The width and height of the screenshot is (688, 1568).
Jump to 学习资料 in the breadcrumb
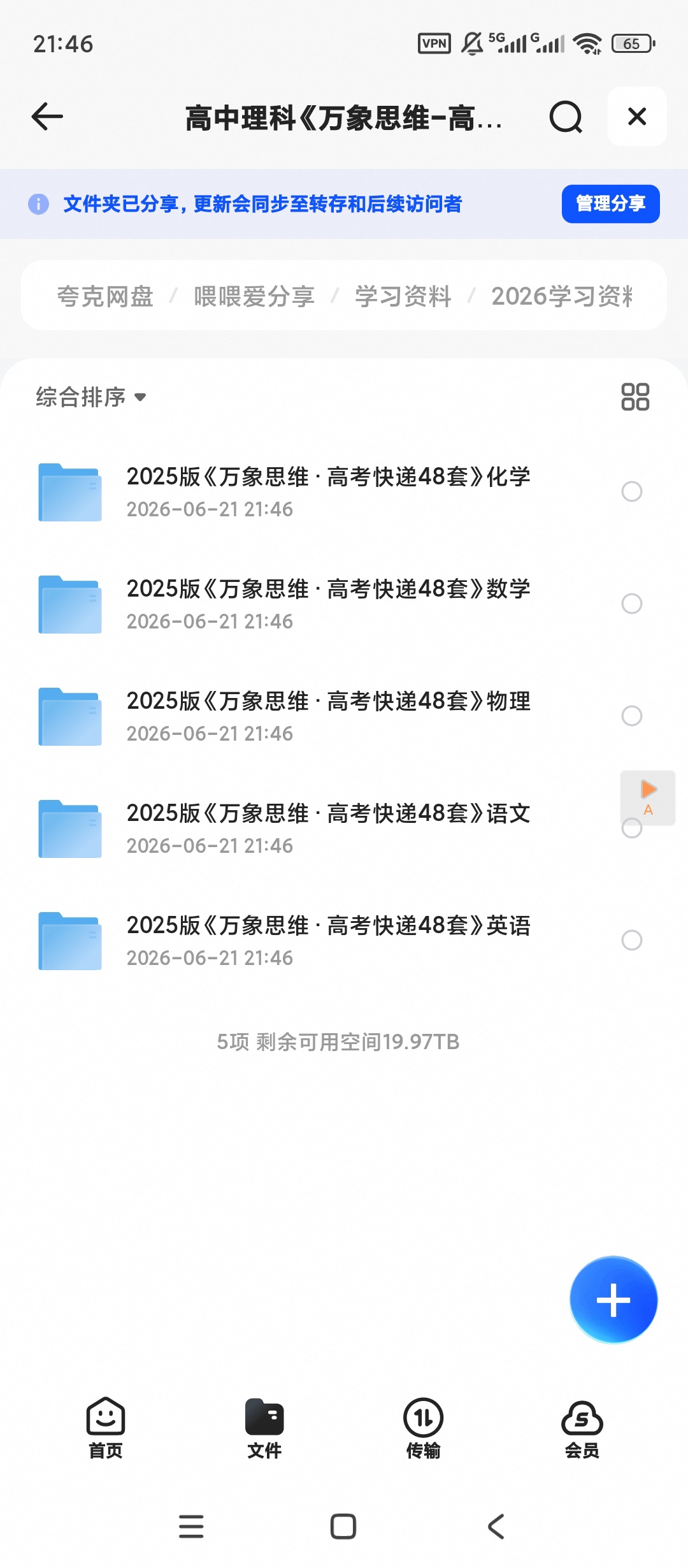pyautogui.click(x=403, y=296)
